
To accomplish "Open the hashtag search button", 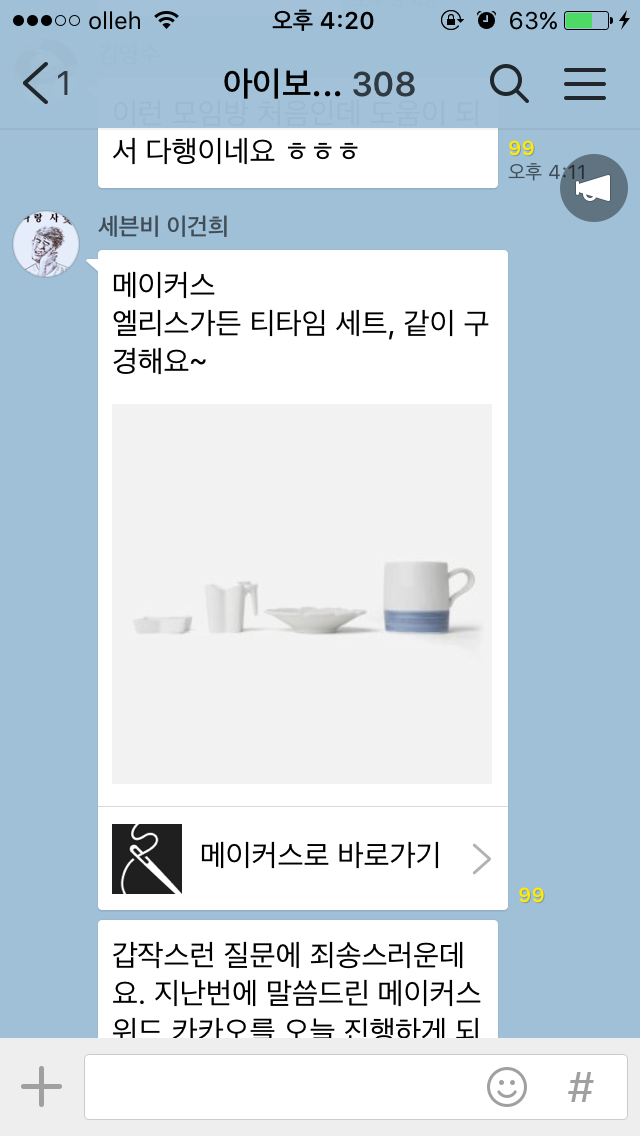I will (581, 1086).
